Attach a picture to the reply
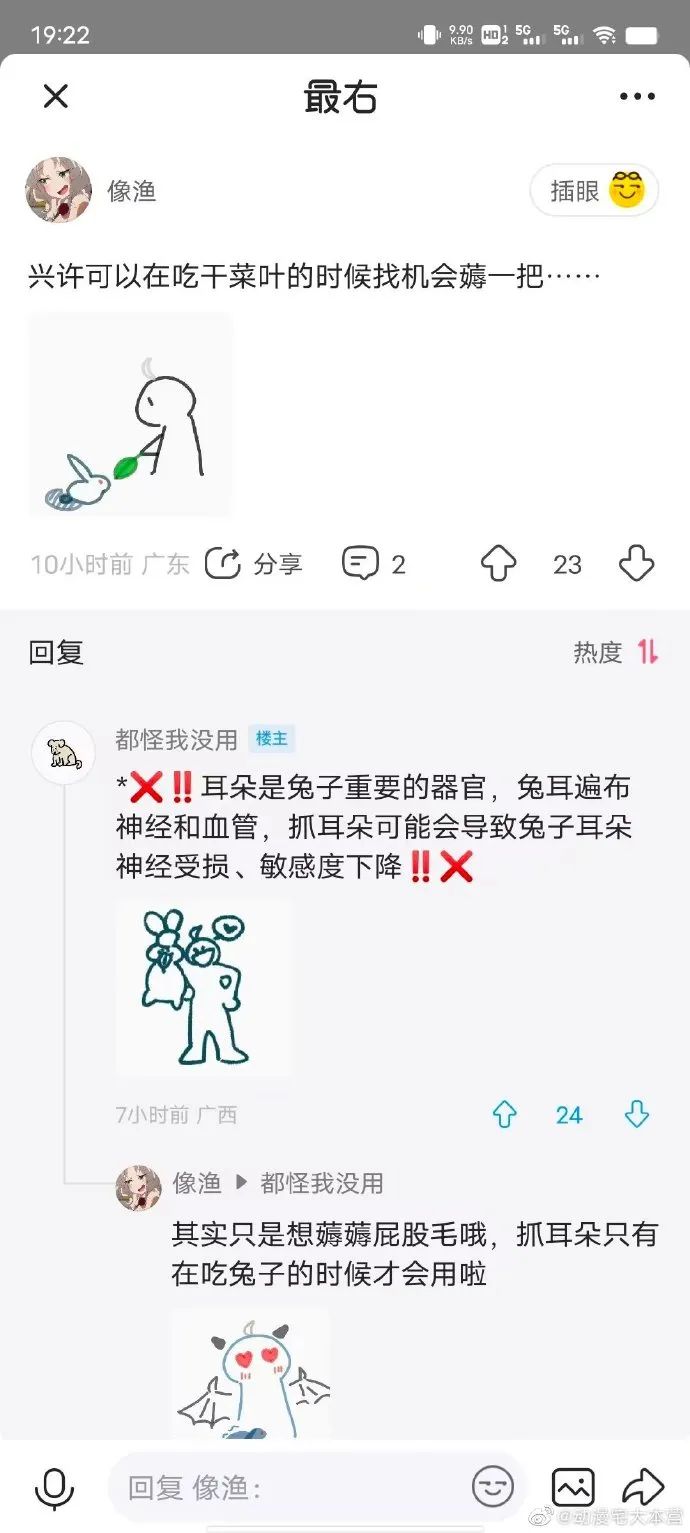Viewport: 690px width, 1533px height. (573, 1487)
